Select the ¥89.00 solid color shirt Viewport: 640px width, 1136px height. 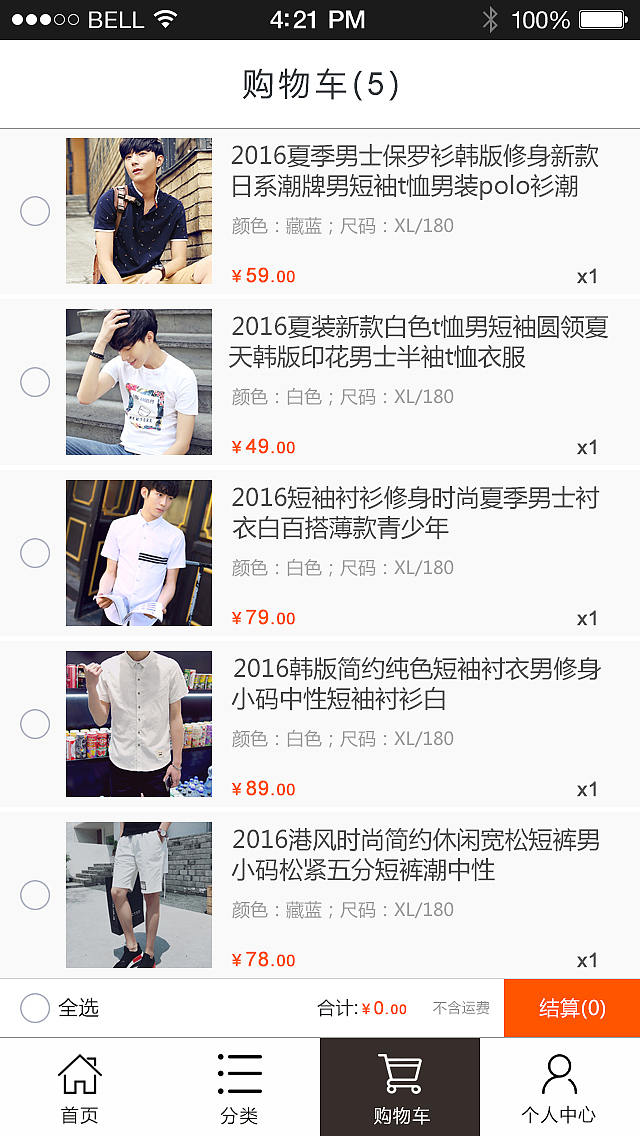pos(35,724)
